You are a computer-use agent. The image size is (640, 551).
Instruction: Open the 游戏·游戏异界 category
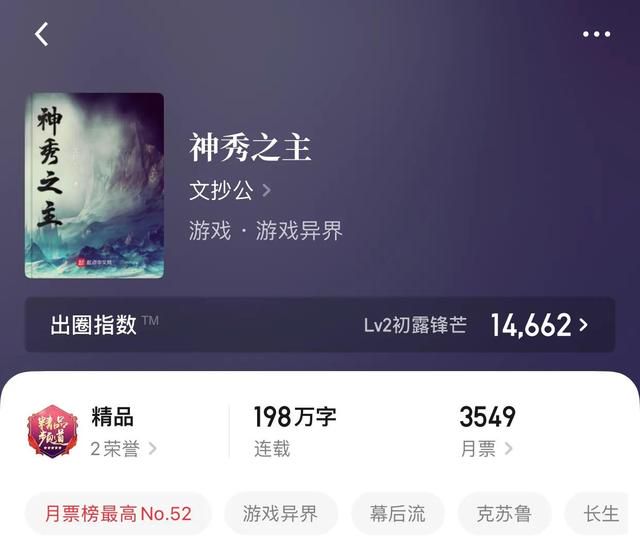pyautogui.click(x=266, y=231)
